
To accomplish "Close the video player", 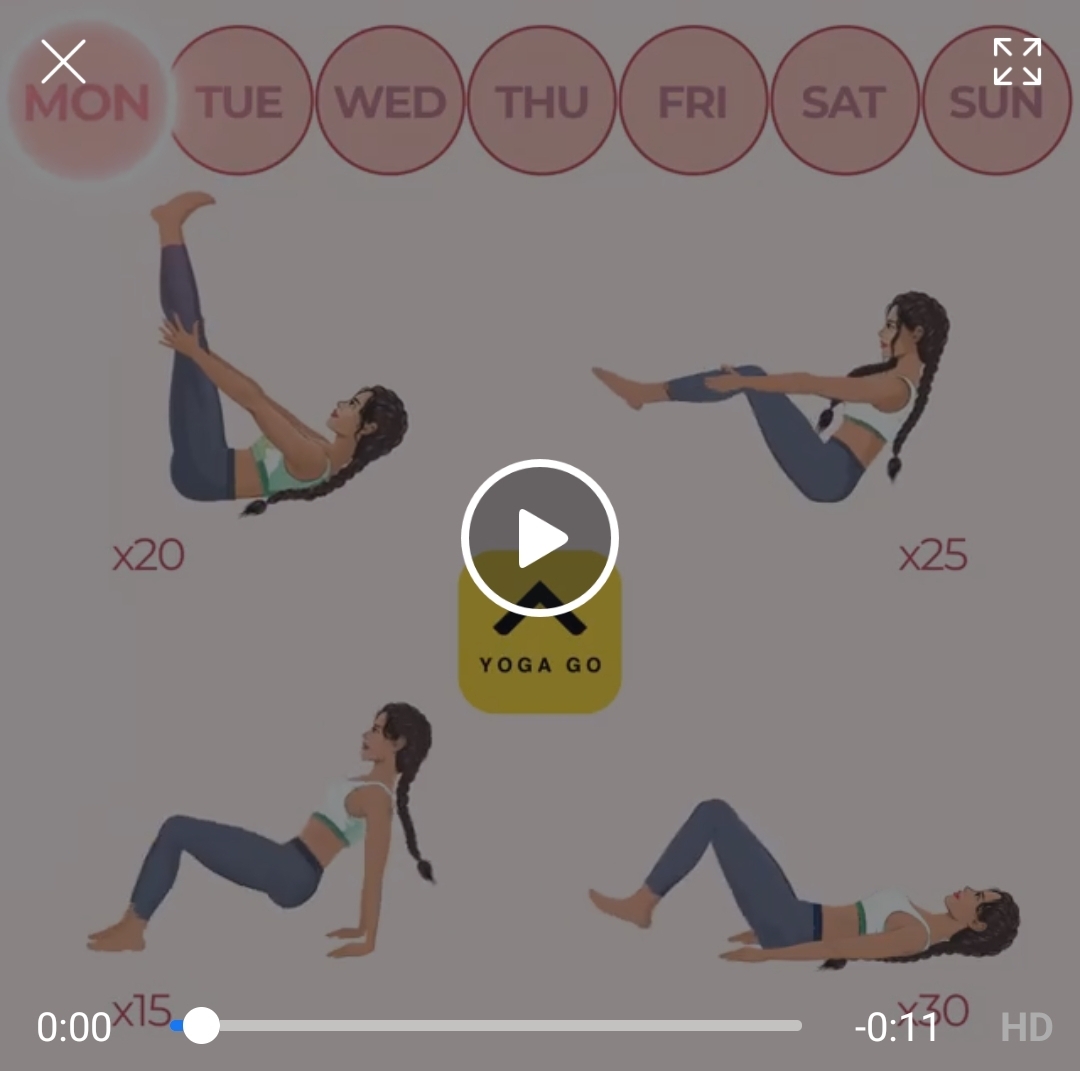I will (x=63, y=62).
